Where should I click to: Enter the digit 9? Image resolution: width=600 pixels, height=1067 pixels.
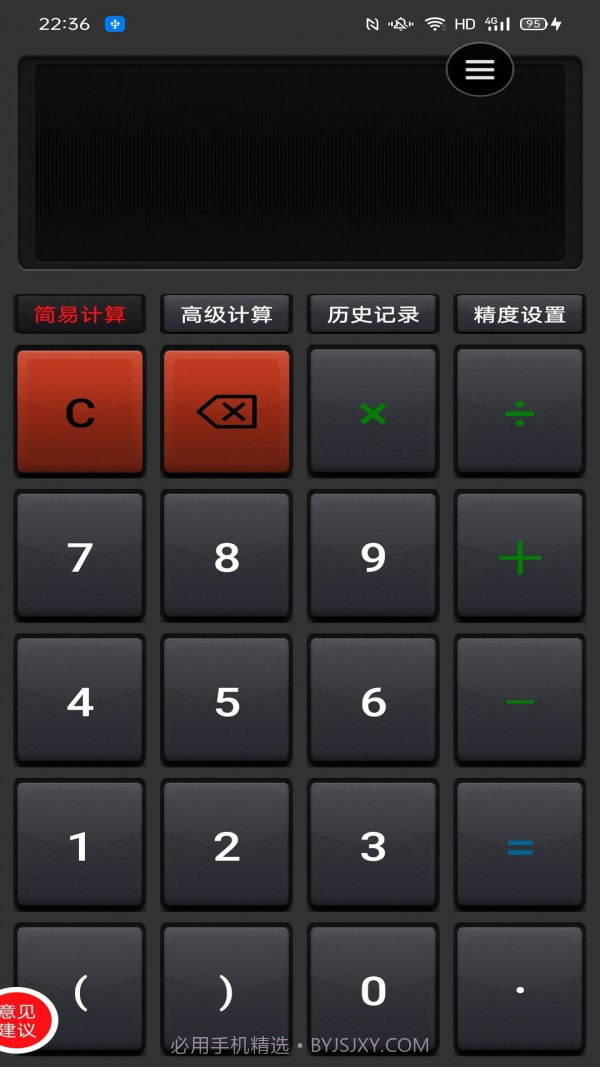click(x=373, y=557)
